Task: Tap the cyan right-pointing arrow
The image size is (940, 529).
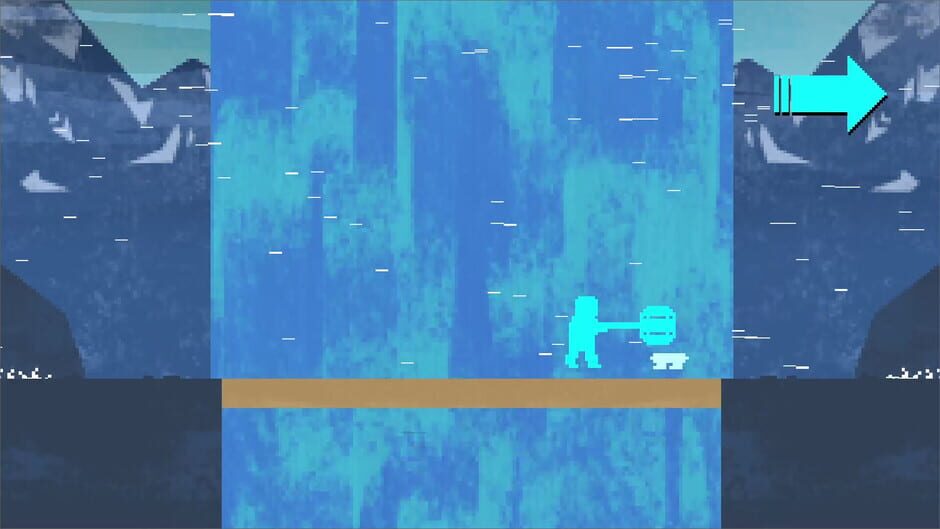Action: [x=831, y=95]
